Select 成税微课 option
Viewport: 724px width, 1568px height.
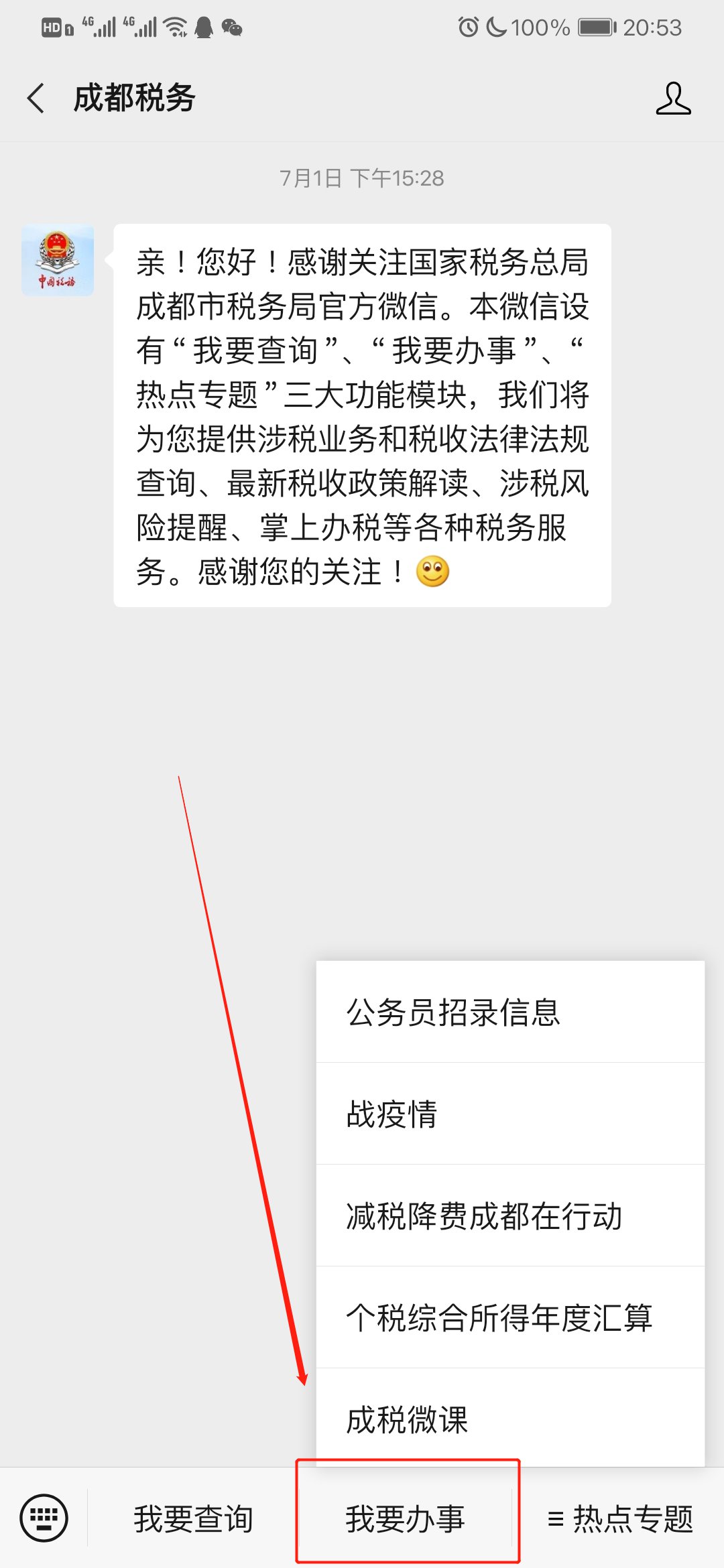[x=509, y=1419]
